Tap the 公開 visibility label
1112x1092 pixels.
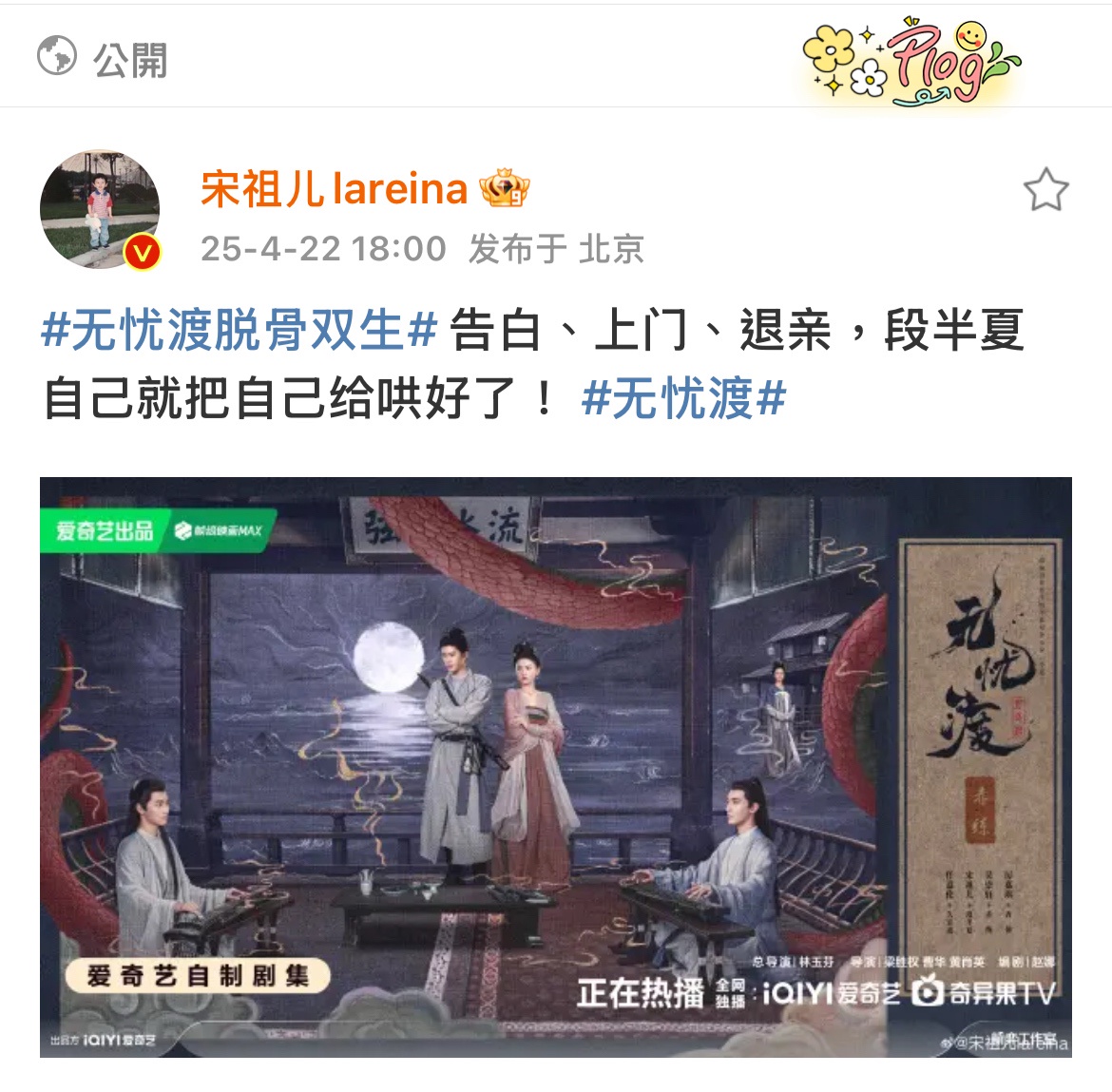coord(104,59)
